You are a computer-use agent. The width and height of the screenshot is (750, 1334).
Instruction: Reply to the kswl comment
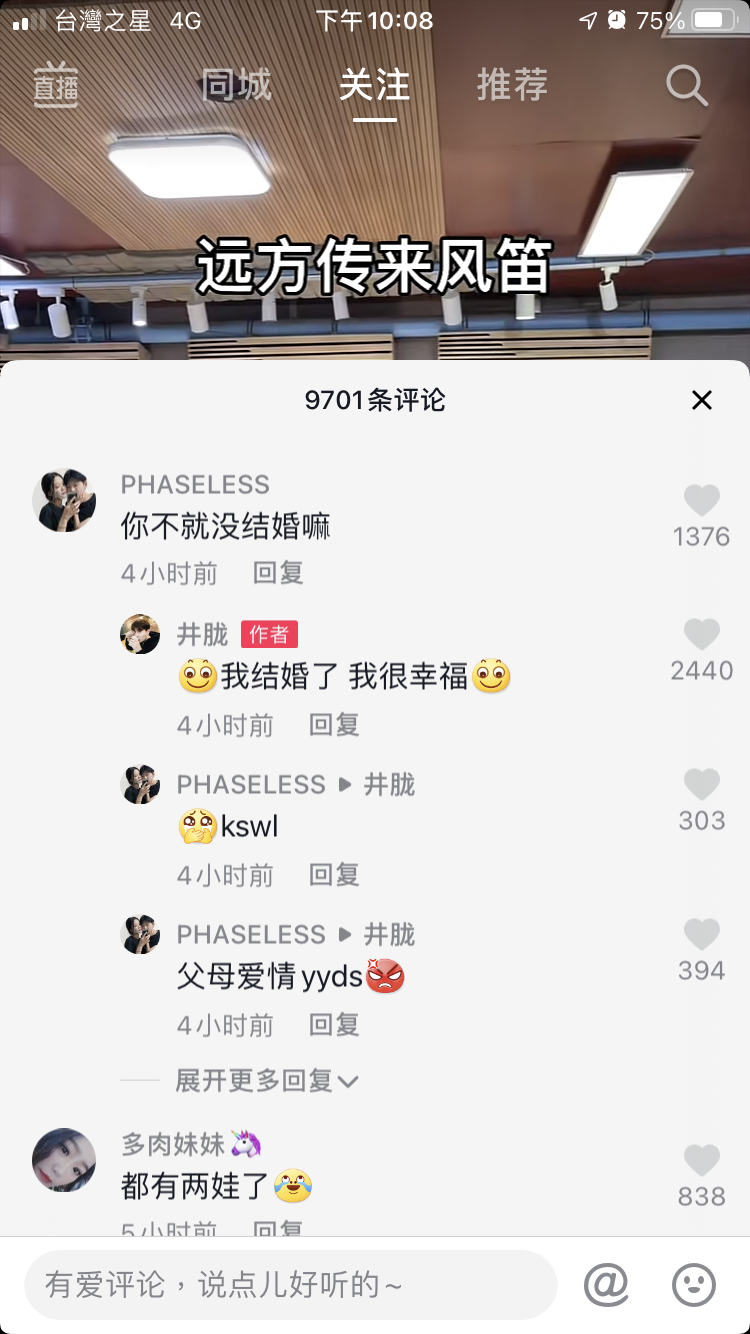[334, 875]
